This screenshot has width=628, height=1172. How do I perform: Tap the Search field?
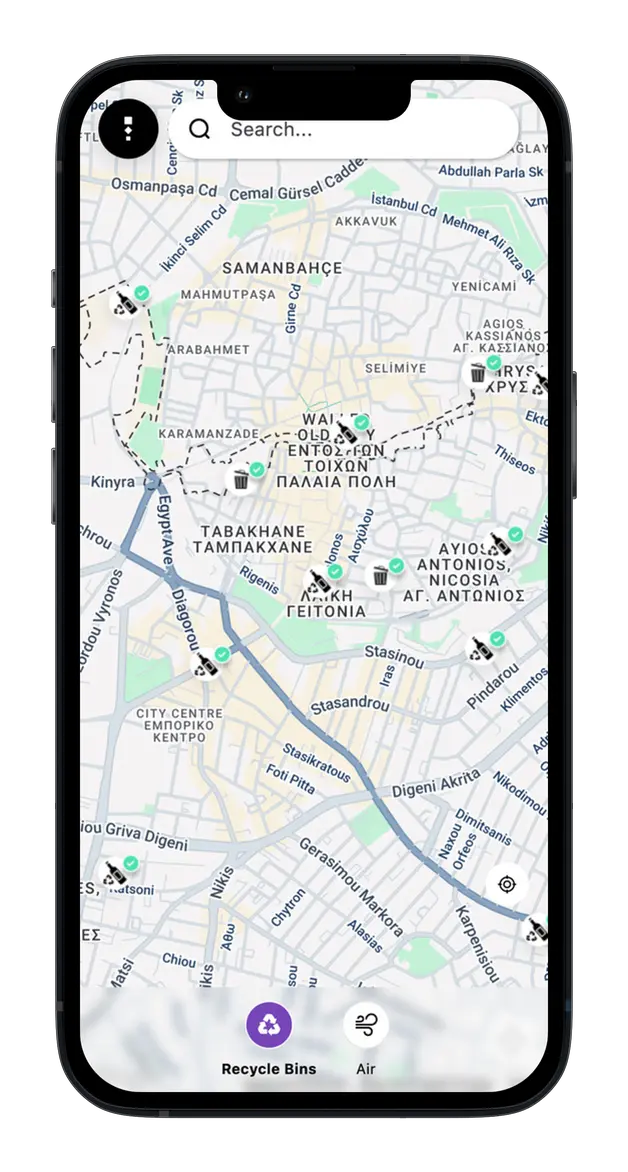pyautogui.click(x=344, y=129)
